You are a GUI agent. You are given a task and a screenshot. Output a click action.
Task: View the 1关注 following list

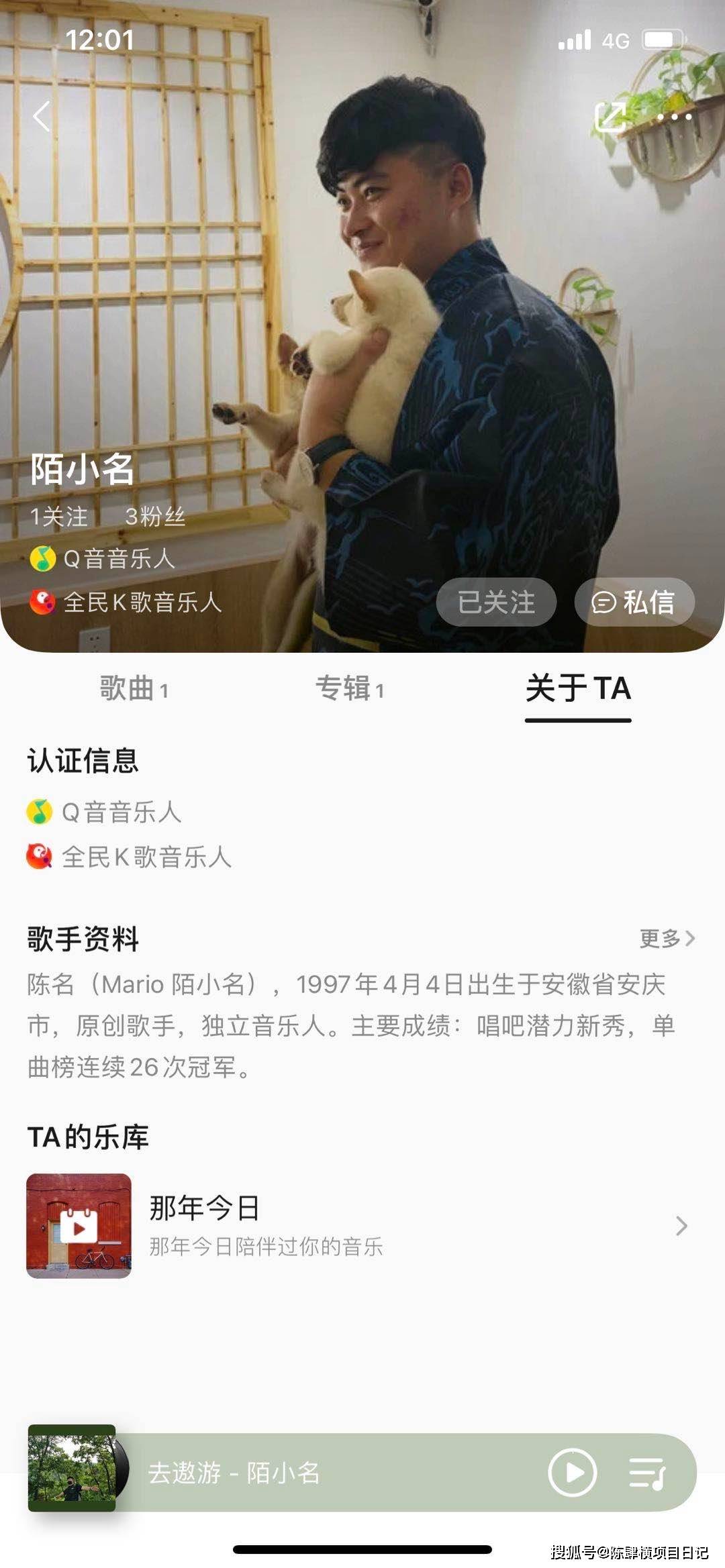tap(59, 516)
